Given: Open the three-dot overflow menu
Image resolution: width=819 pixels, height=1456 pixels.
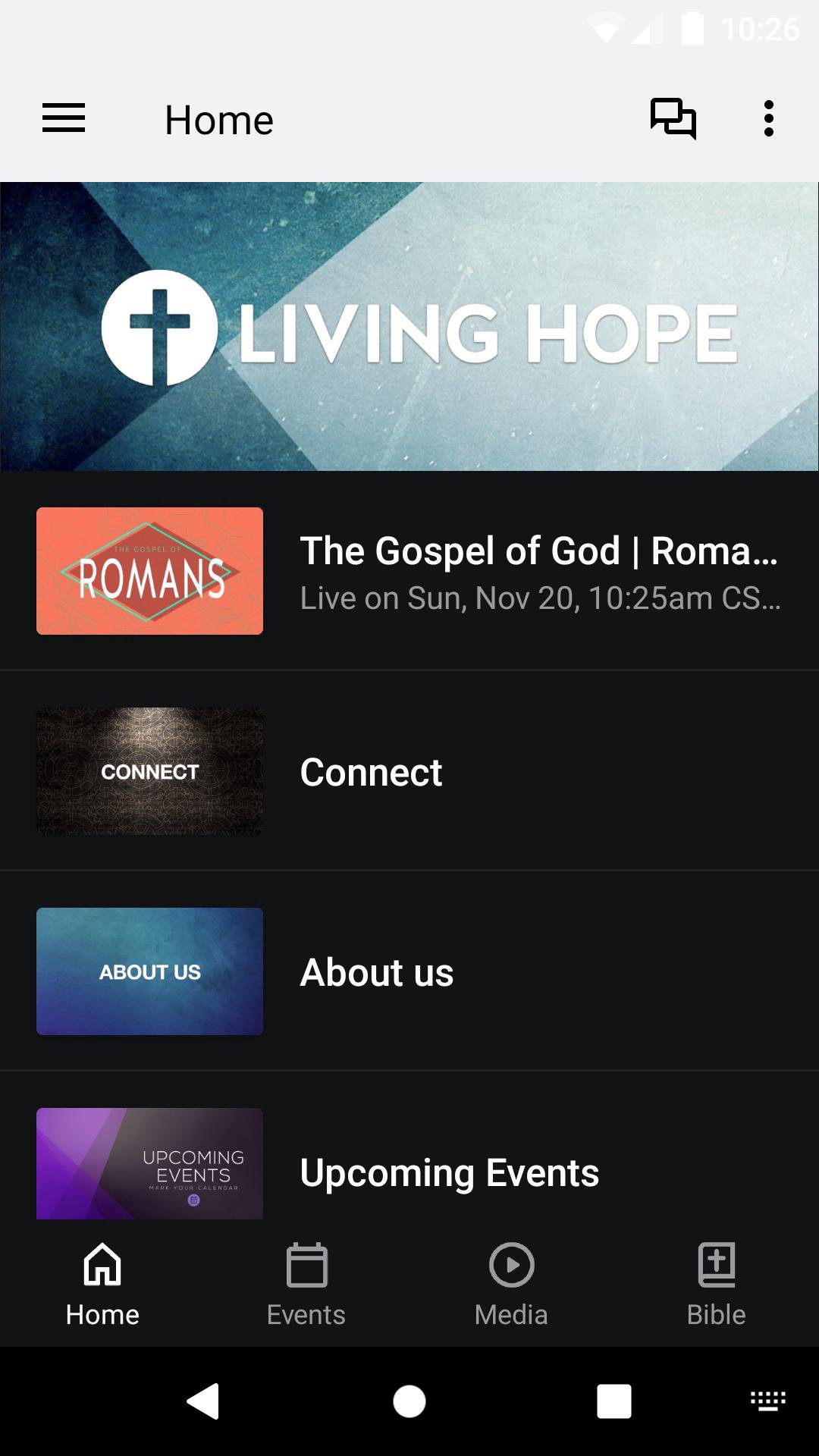Looking at the screenshot, I should pyautogui.click(x=769, y=118).
